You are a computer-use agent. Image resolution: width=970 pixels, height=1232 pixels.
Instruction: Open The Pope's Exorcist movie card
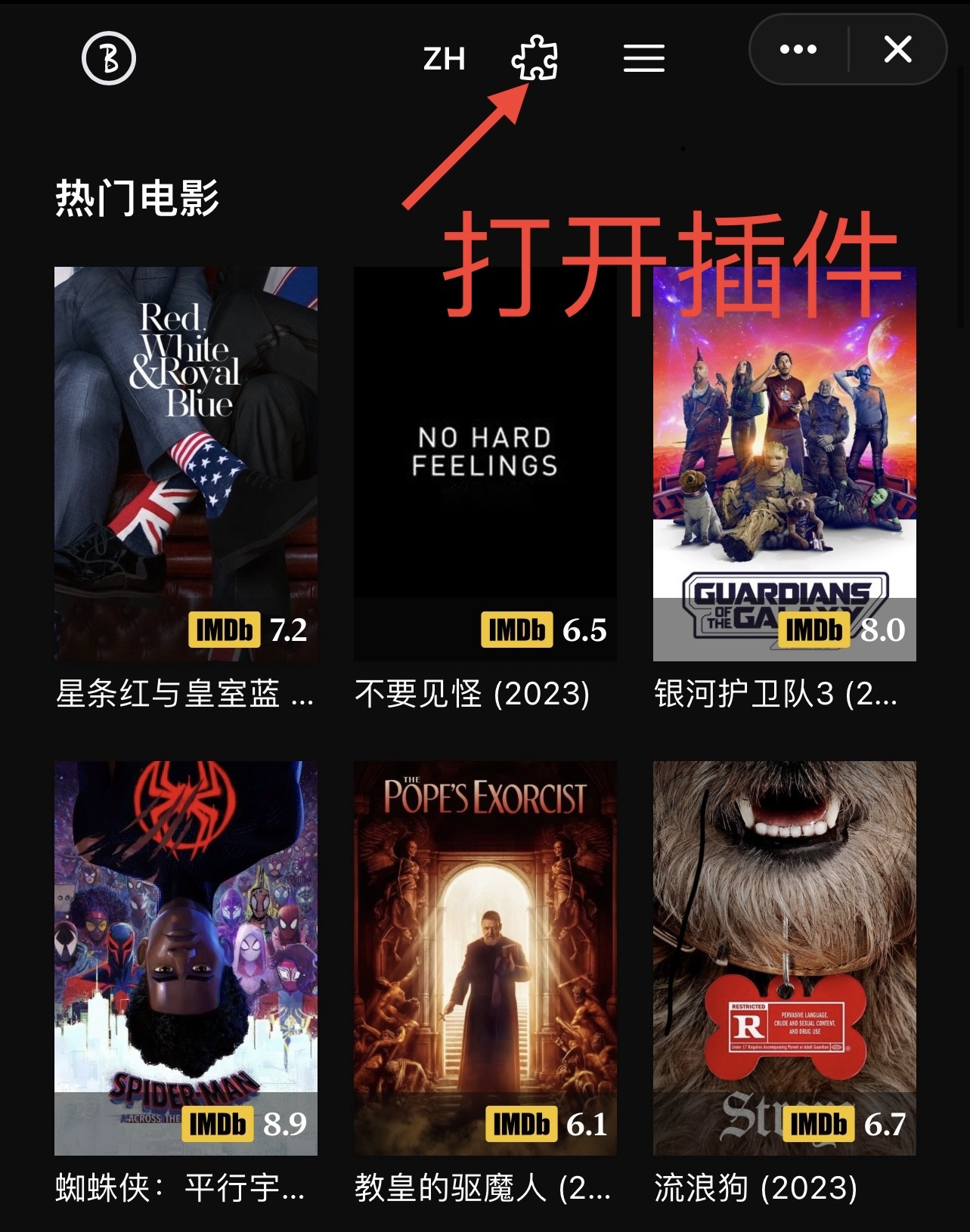coord(485,958)
